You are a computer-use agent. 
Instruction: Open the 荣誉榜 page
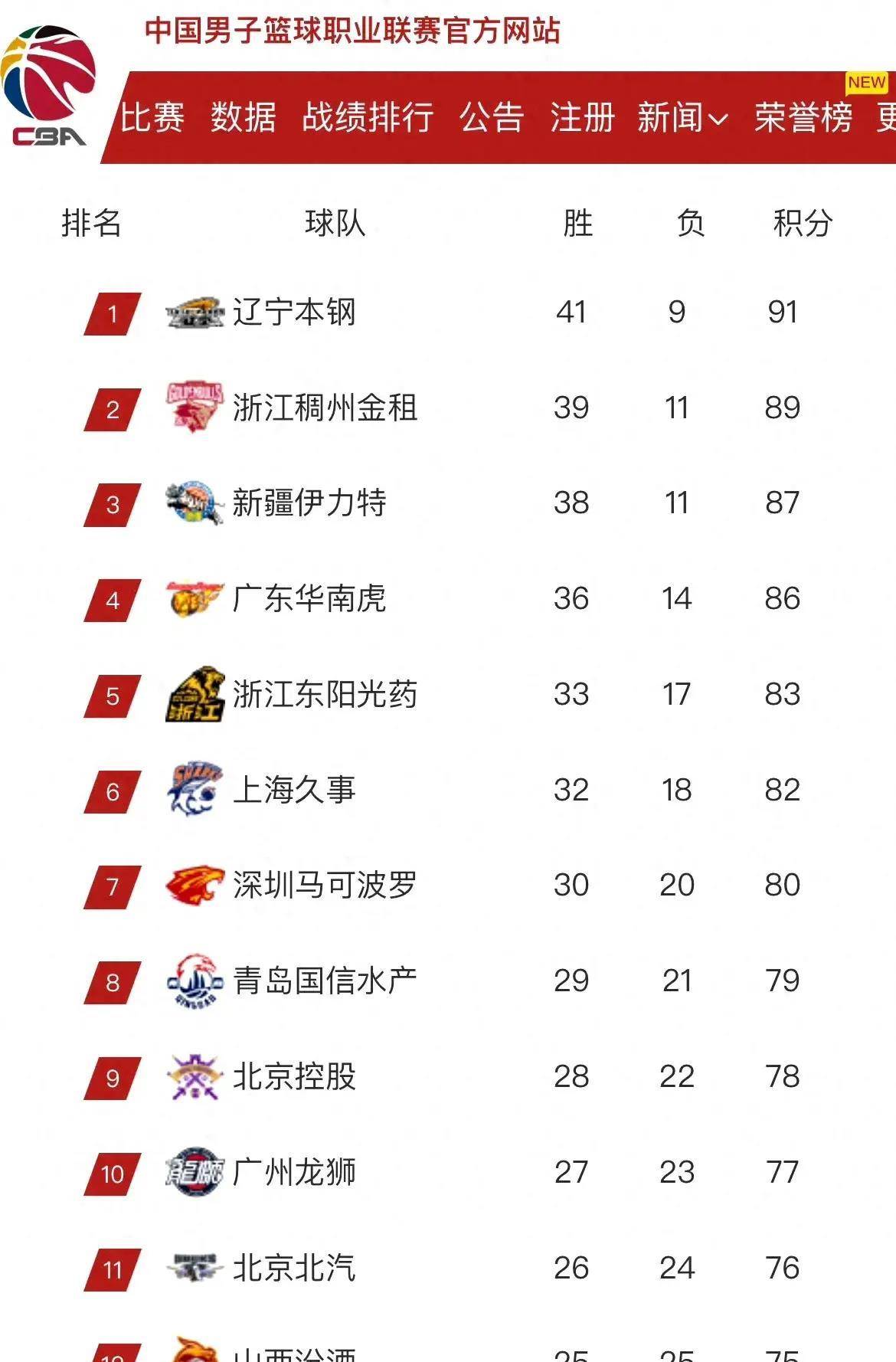pos(803,118)
